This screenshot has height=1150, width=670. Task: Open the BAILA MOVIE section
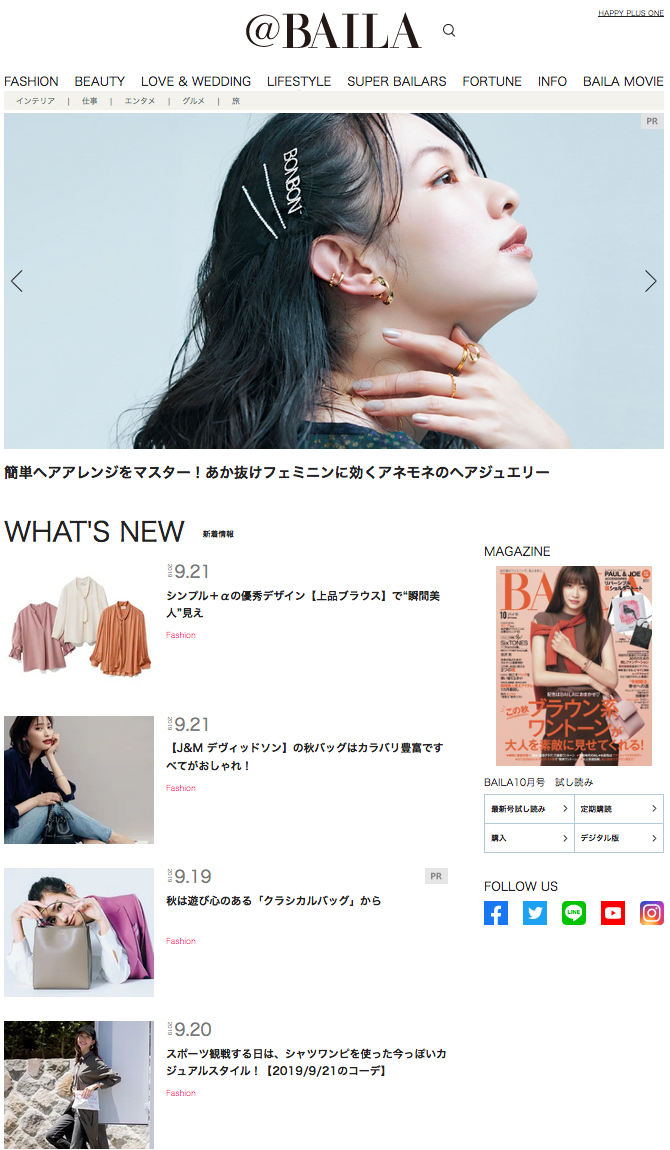pyautogui.click(x=623, y=81)
